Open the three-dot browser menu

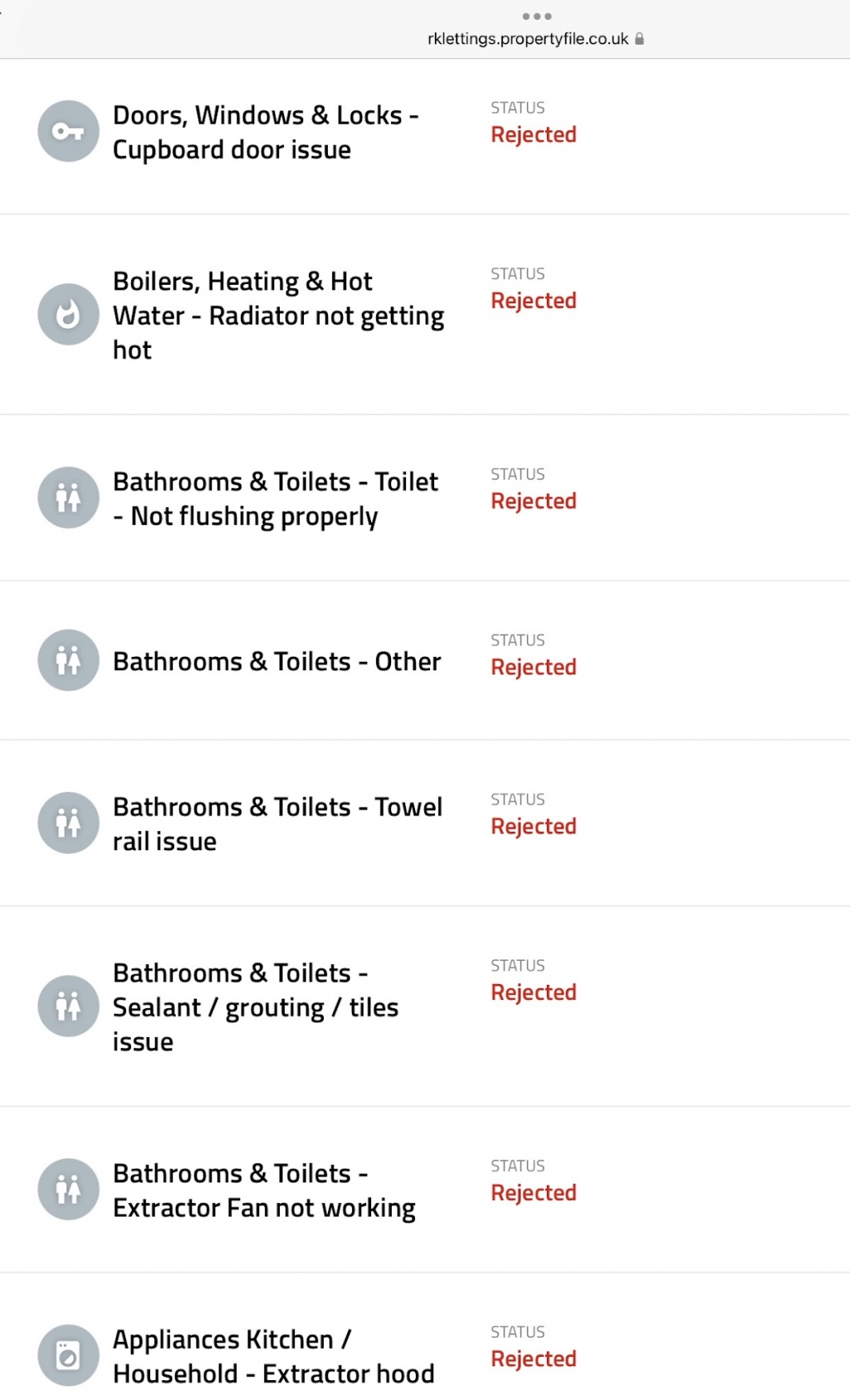pyautogui.click(x=536, y=17)
